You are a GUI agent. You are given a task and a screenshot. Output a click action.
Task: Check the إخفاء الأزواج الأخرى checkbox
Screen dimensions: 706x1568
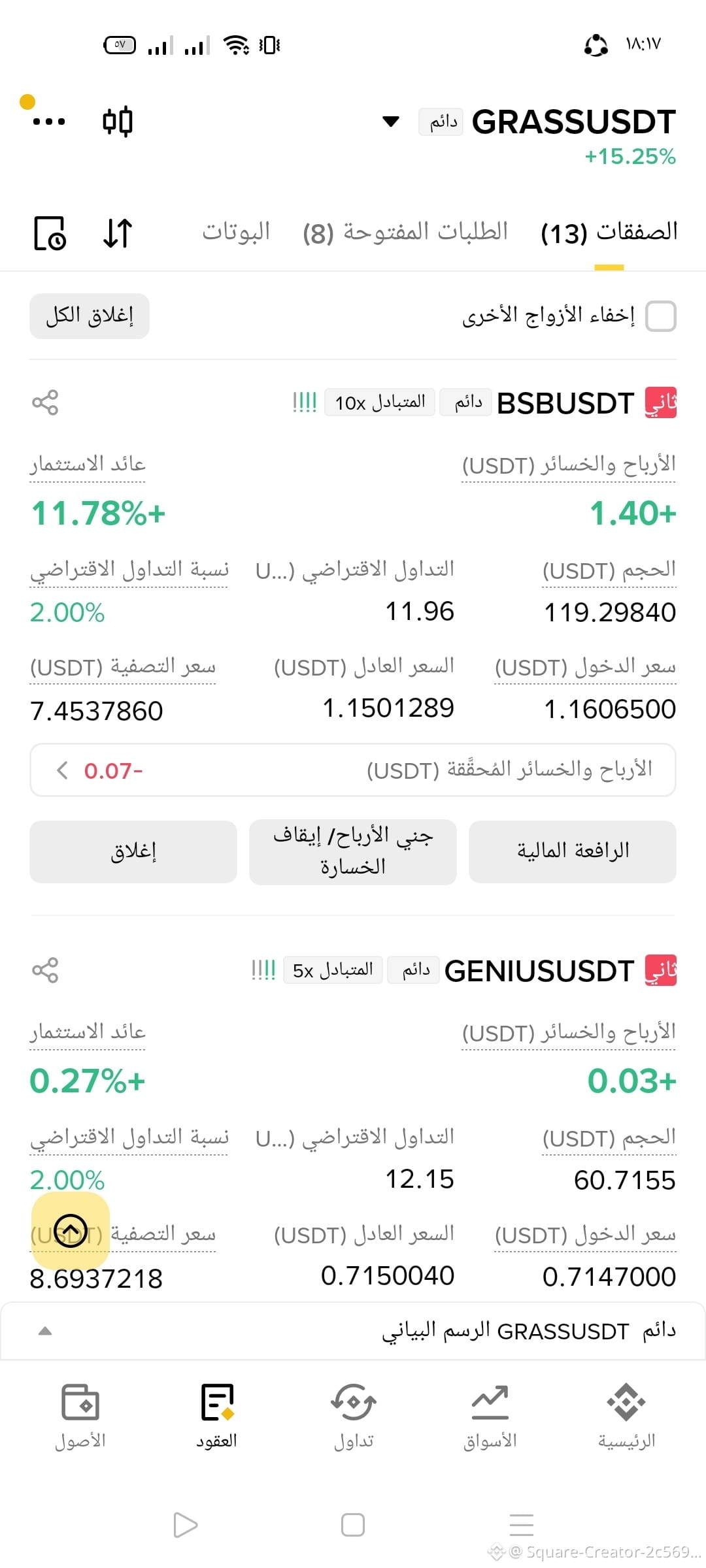(660, 316)
